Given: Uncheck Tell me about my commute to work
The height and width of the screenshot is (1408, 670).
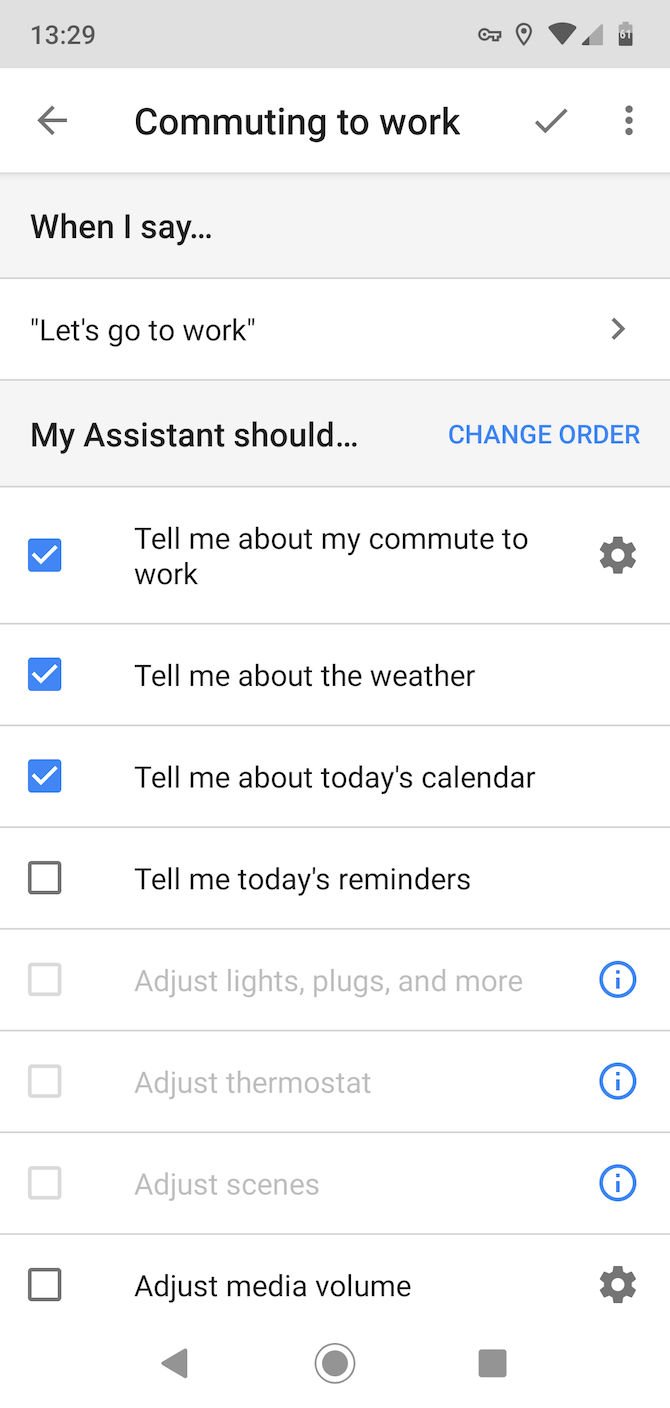Looking at the screenshot, I should tap(45, 555).
